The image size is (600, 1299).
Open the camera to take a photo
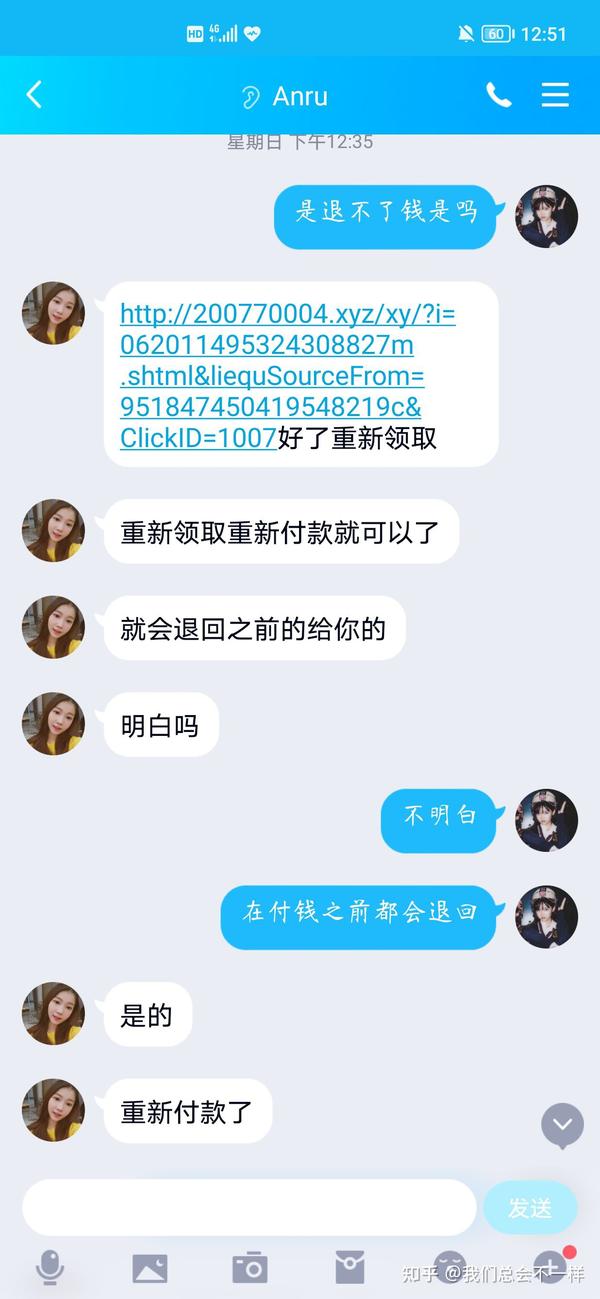(250, 1268)
